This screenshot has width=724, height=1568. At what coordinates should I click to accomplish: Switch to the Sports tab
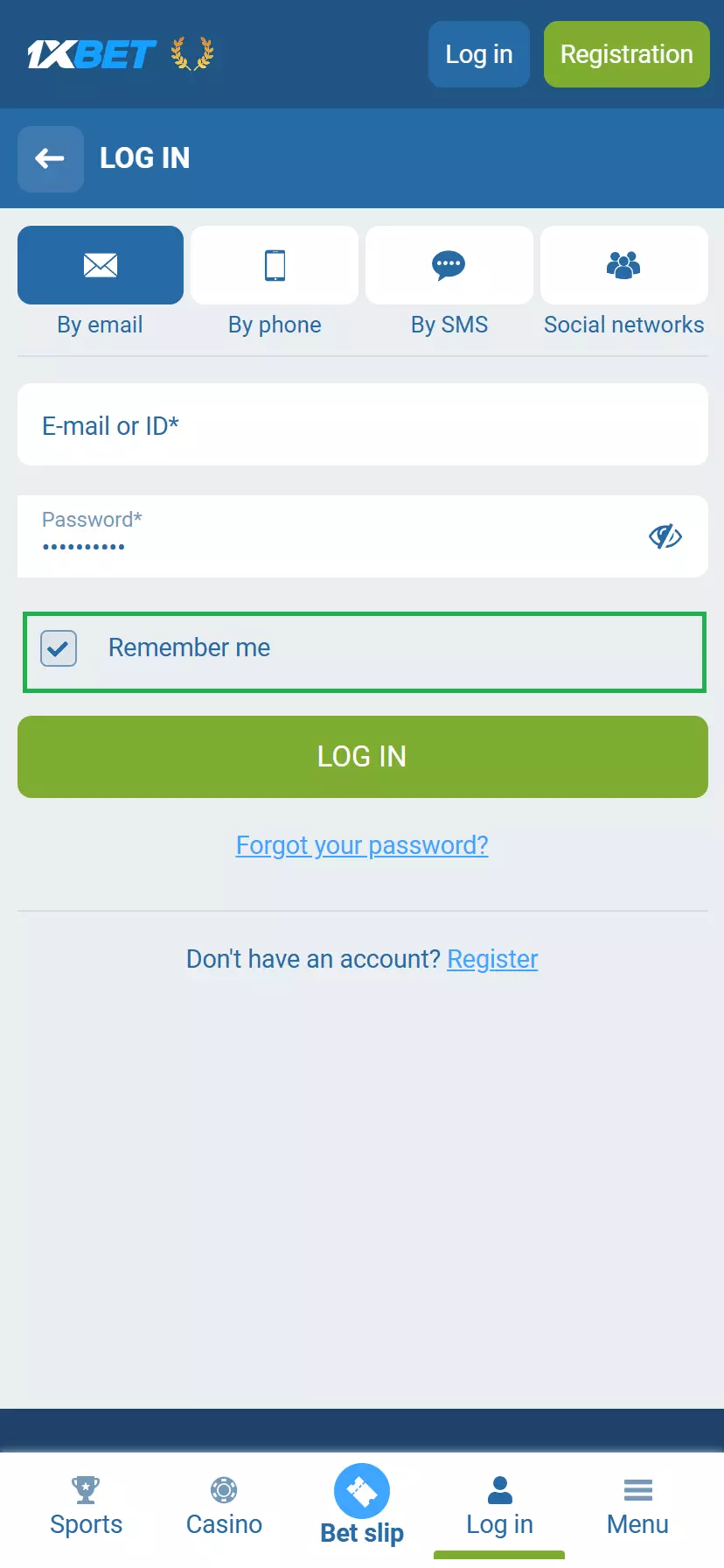[86, 1505]
